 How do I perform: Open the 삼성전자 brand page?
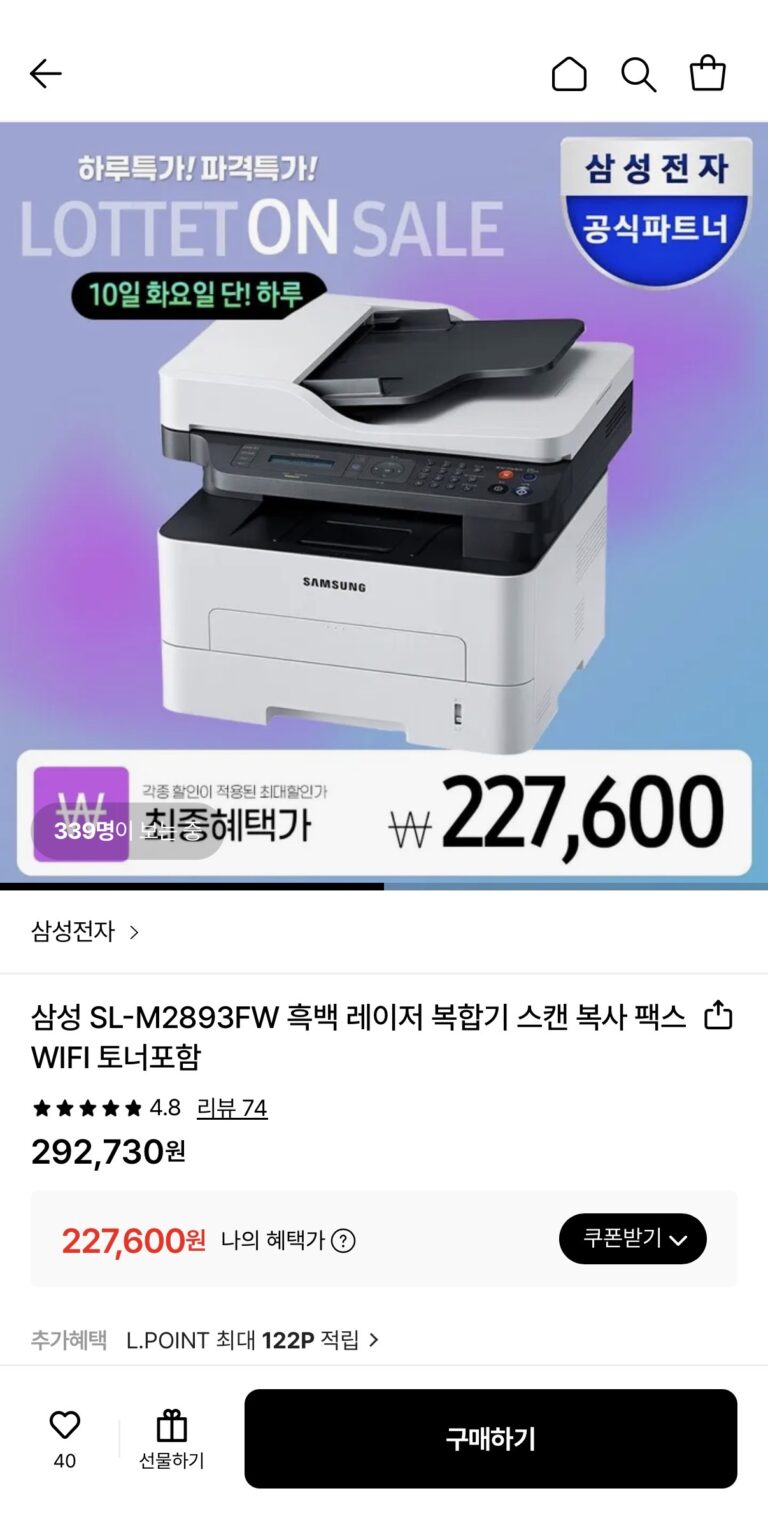(85, 932)
